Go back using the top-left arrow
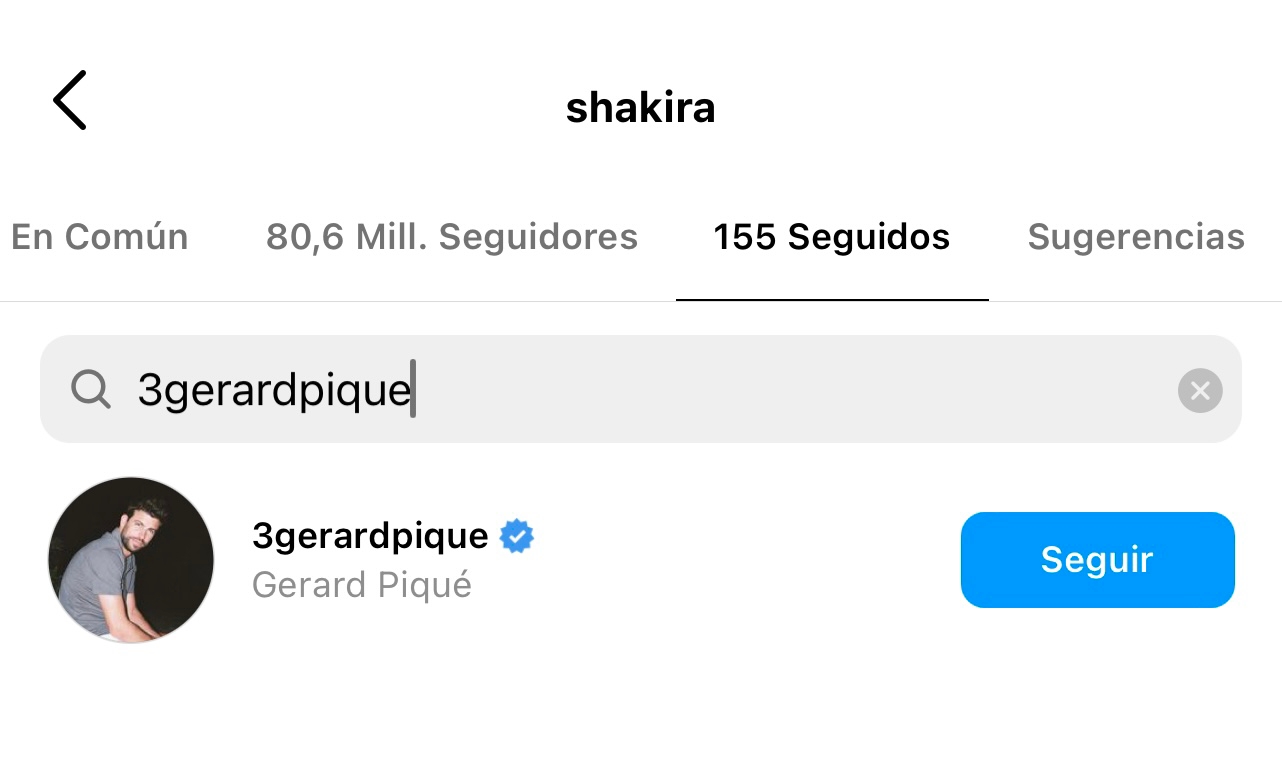This screenshot has height=778, width=1282. (70, 101)
